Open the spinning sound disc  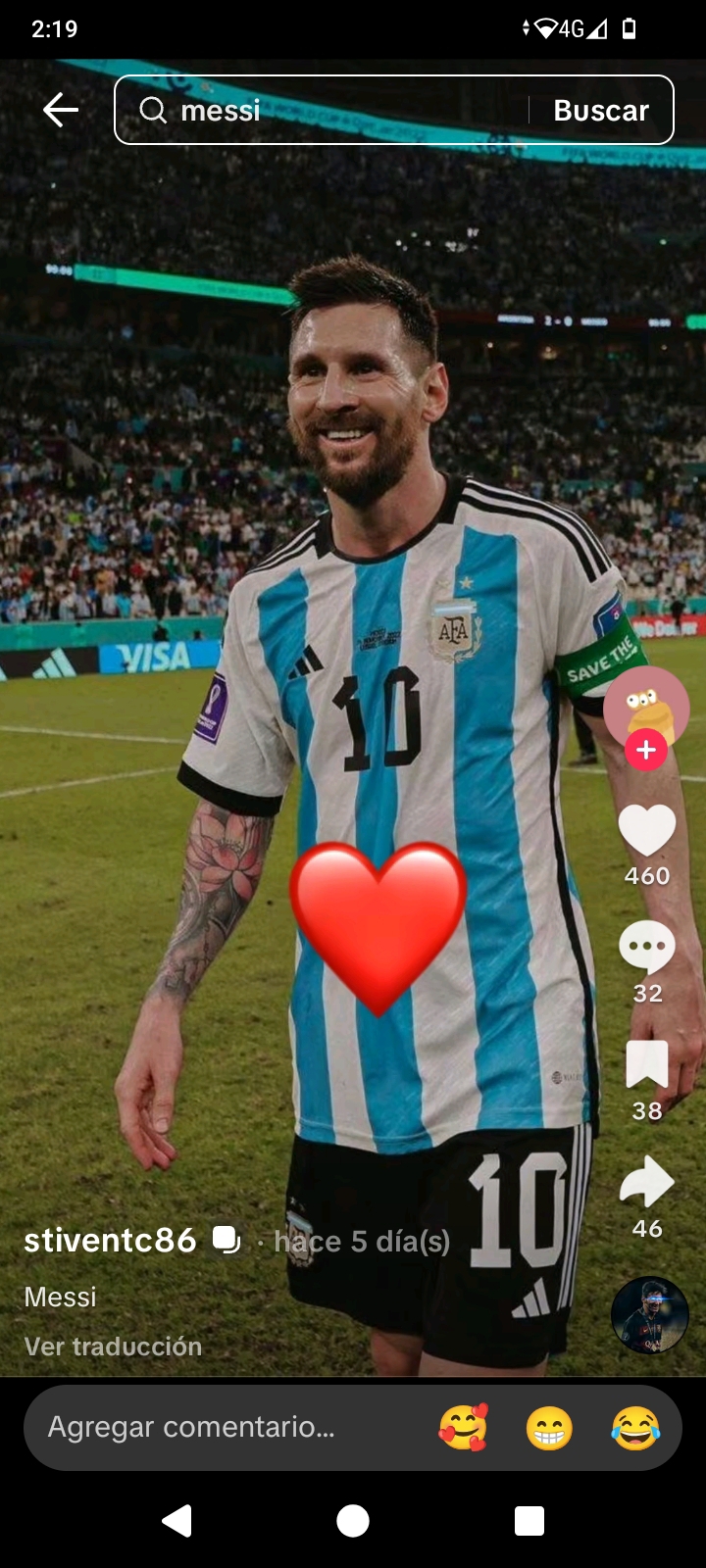[x=649, y=1315]
